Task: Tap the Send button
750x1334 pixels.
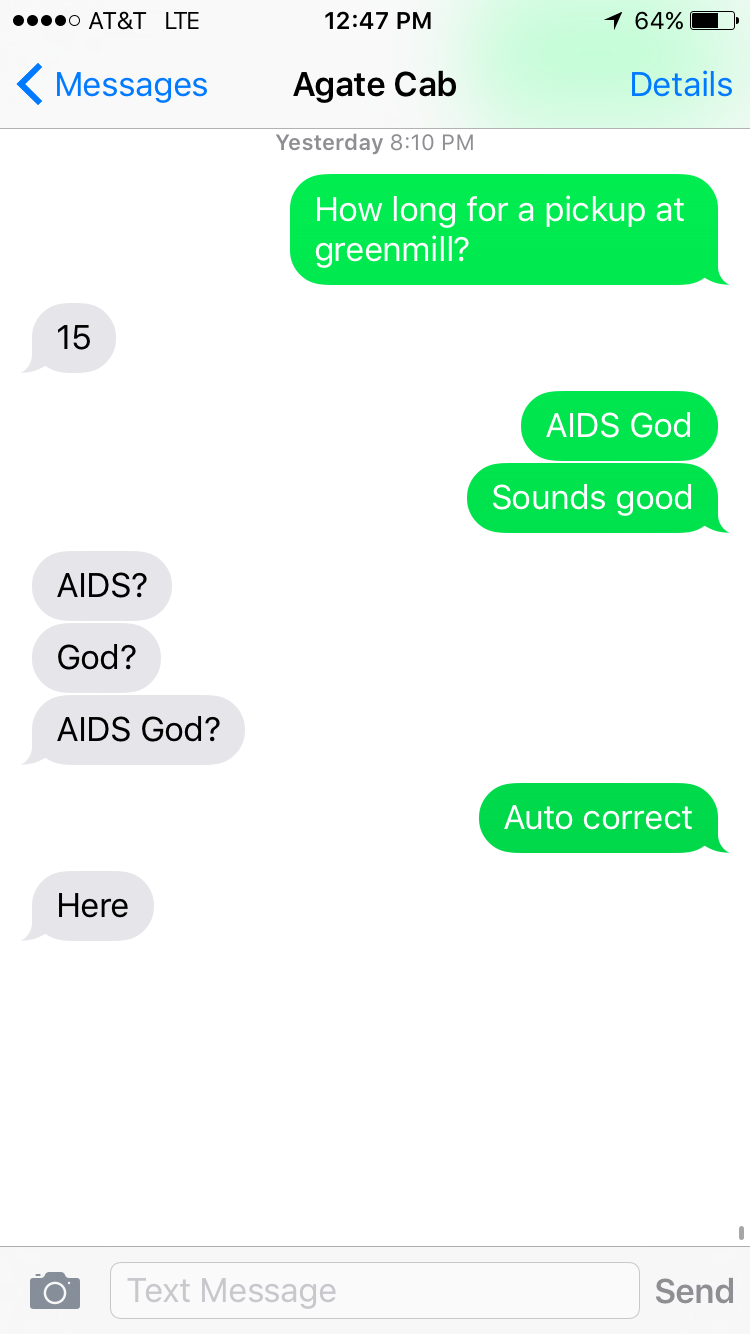Action: point(693,1291)
